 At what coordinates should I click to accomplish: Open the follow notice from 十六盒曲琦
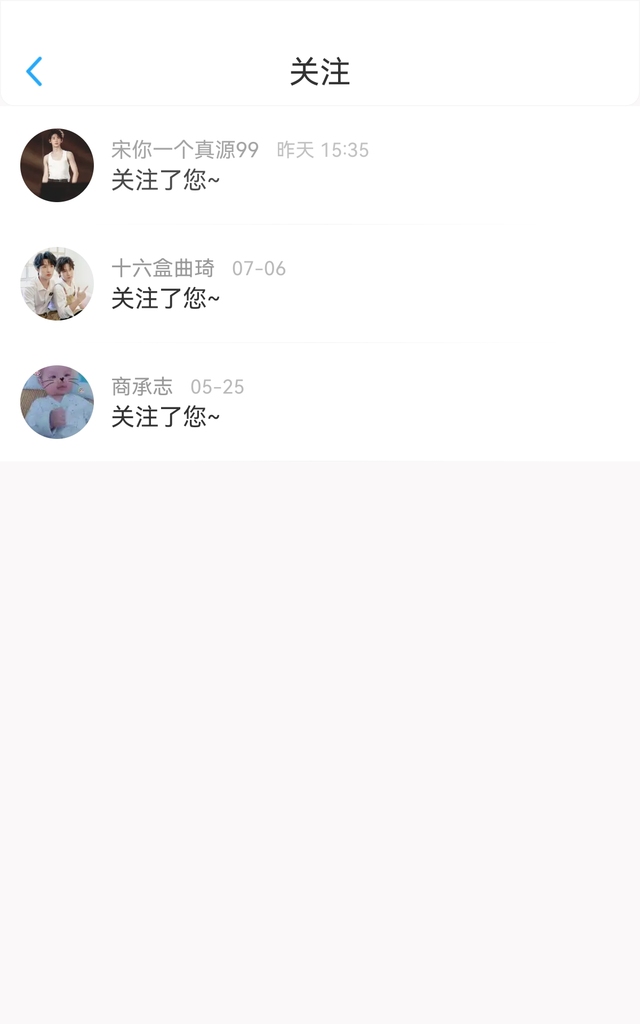(x=320, y=283)
